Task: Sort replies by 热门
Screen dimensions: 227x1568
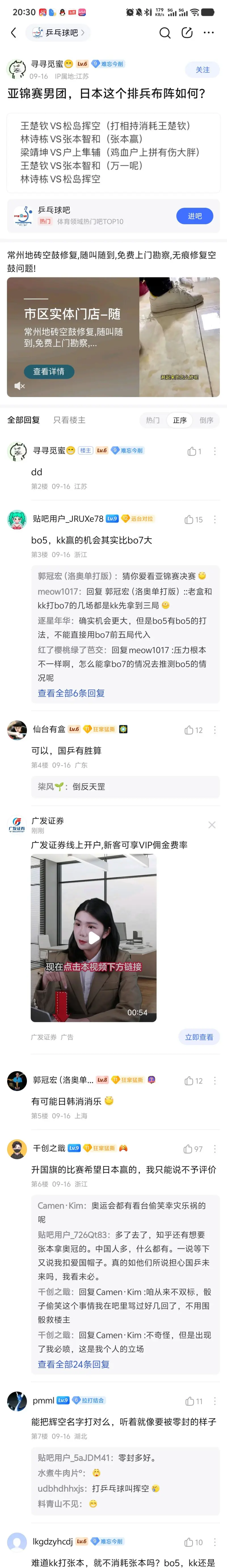Action: (x=153, y=420)
